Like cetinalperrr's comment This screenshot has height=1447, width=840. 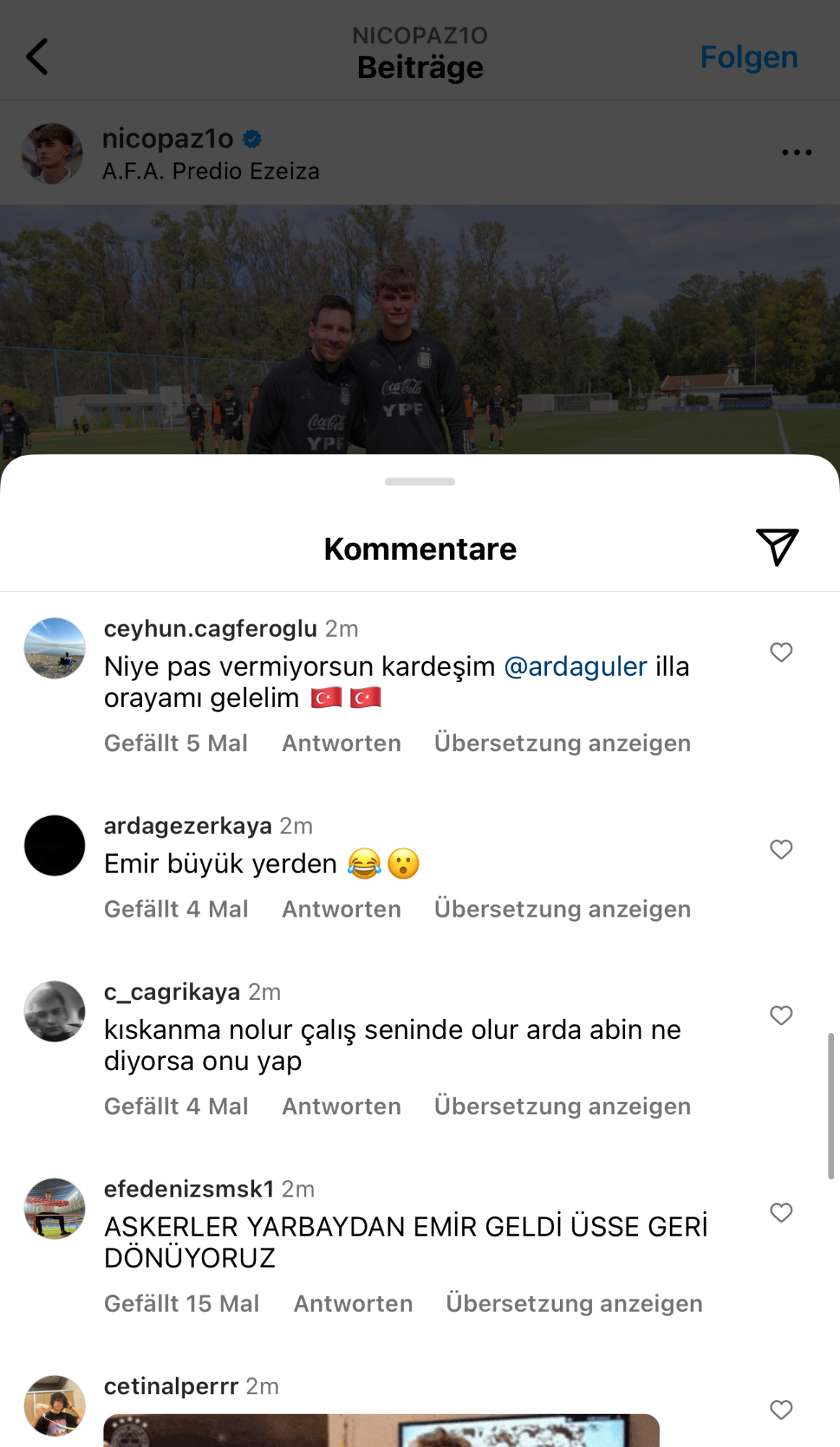pos(781,1409)
